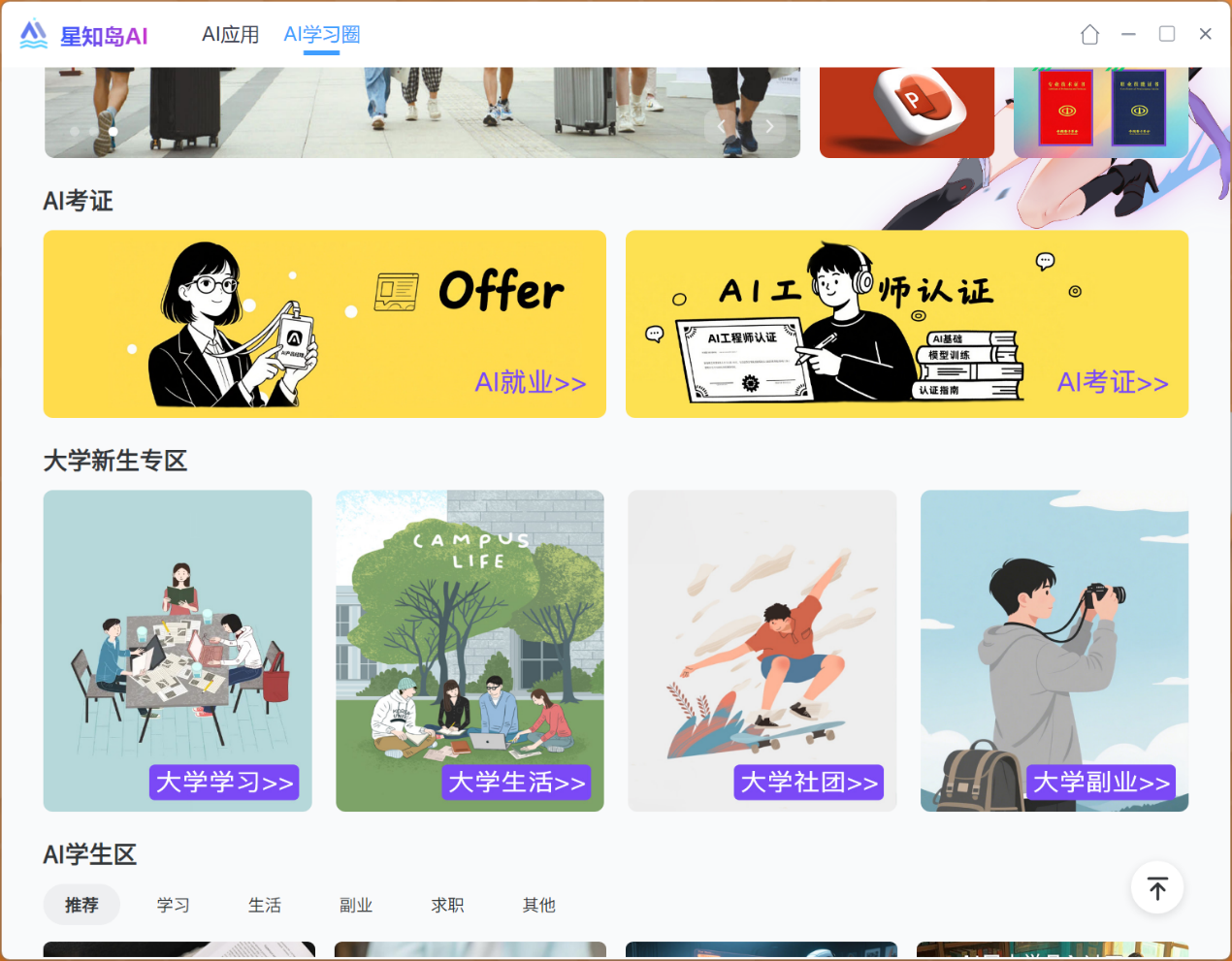Viewport: 1232px width, 961px height.
Task: Jump back to top with arrow button
Action: (x=1156, y=887)
